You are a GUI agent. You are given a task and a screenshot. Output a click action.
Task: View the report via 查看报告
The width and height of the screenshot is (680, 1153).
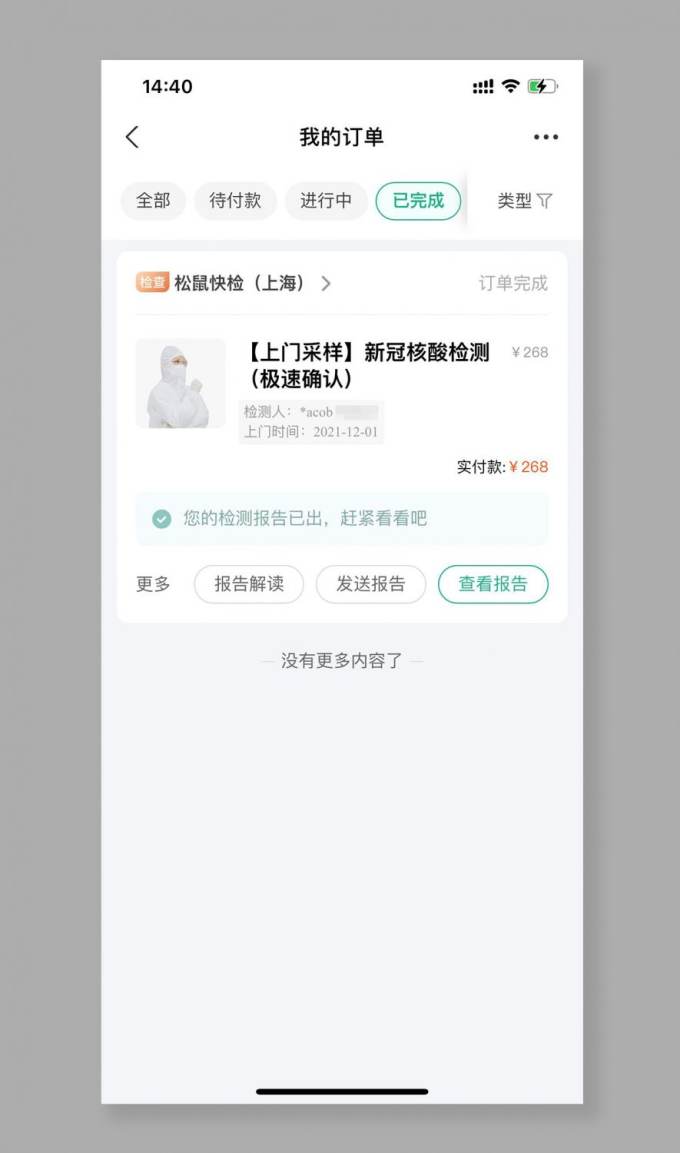(493, 585)
